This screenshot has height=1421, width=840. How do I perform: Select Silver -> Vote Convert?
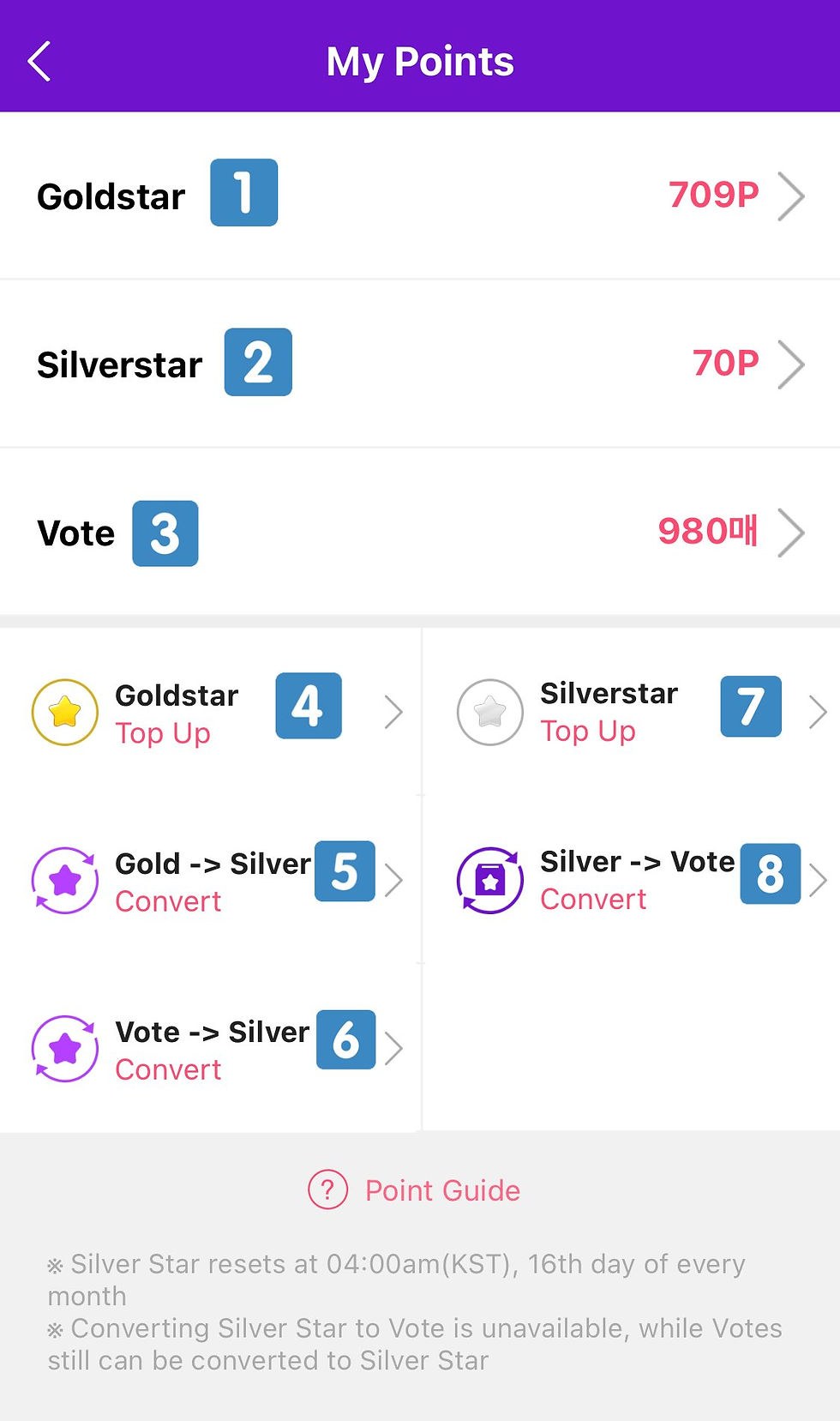pyautogui.click(x=632, y=880)
